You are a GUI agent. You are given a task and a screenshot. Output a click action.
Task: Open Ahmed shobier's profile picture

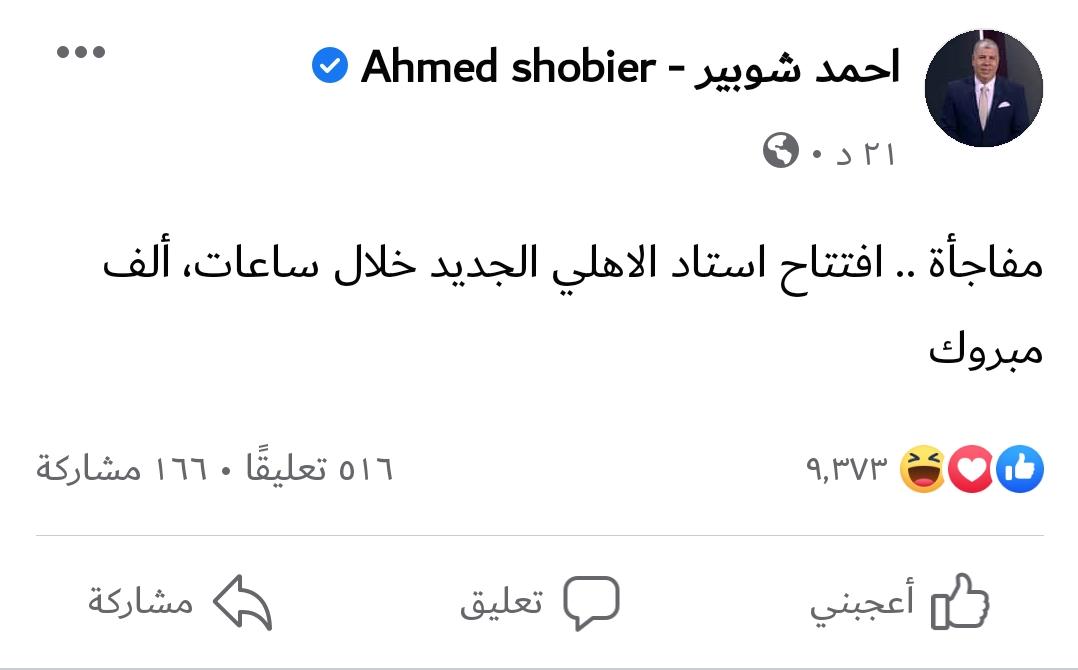[x=984, y=88]
